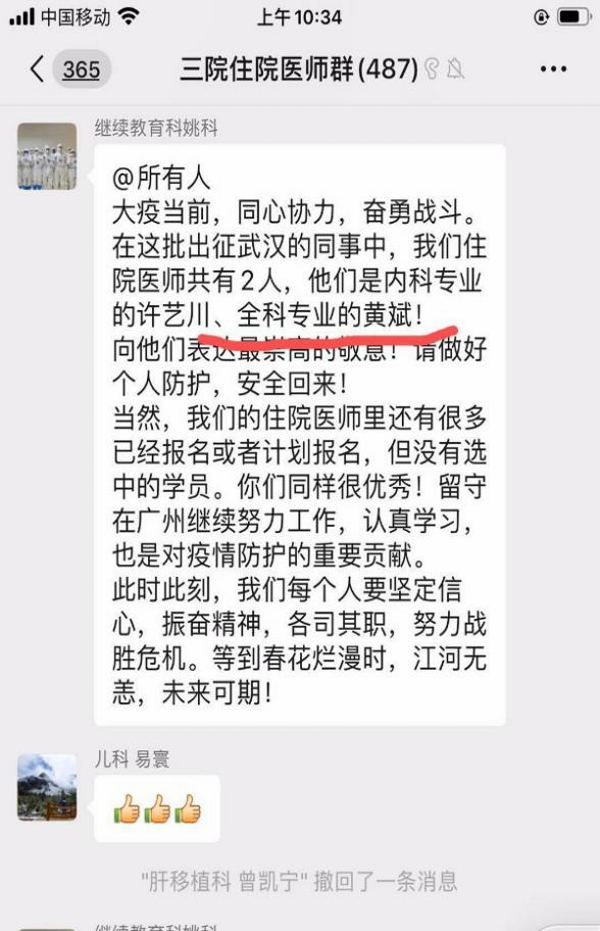The image size is (600, 931).
Task: Go back to the chat list
Action: pyautogui.click(x=40, y=69)
